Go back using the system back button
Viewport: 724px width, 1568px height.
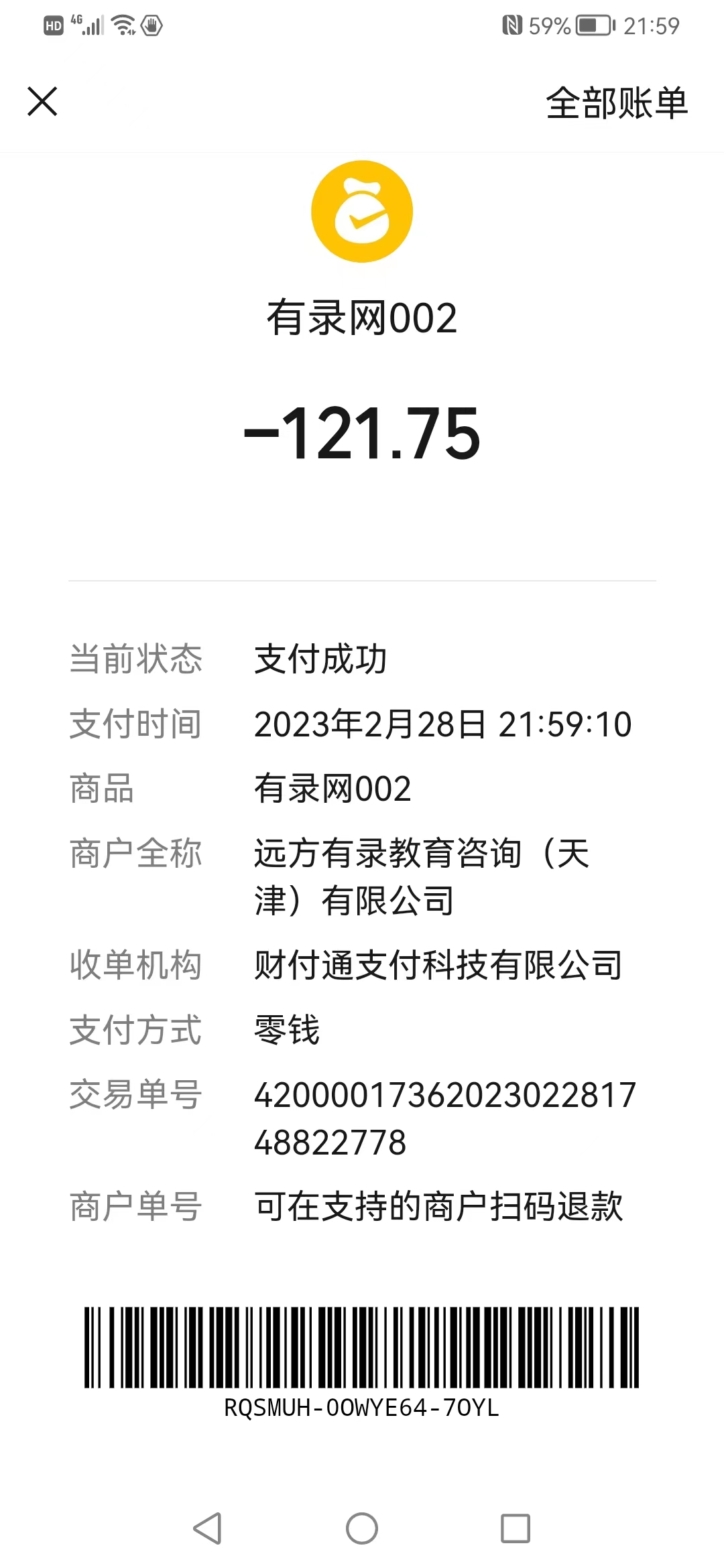point(207,1528)
